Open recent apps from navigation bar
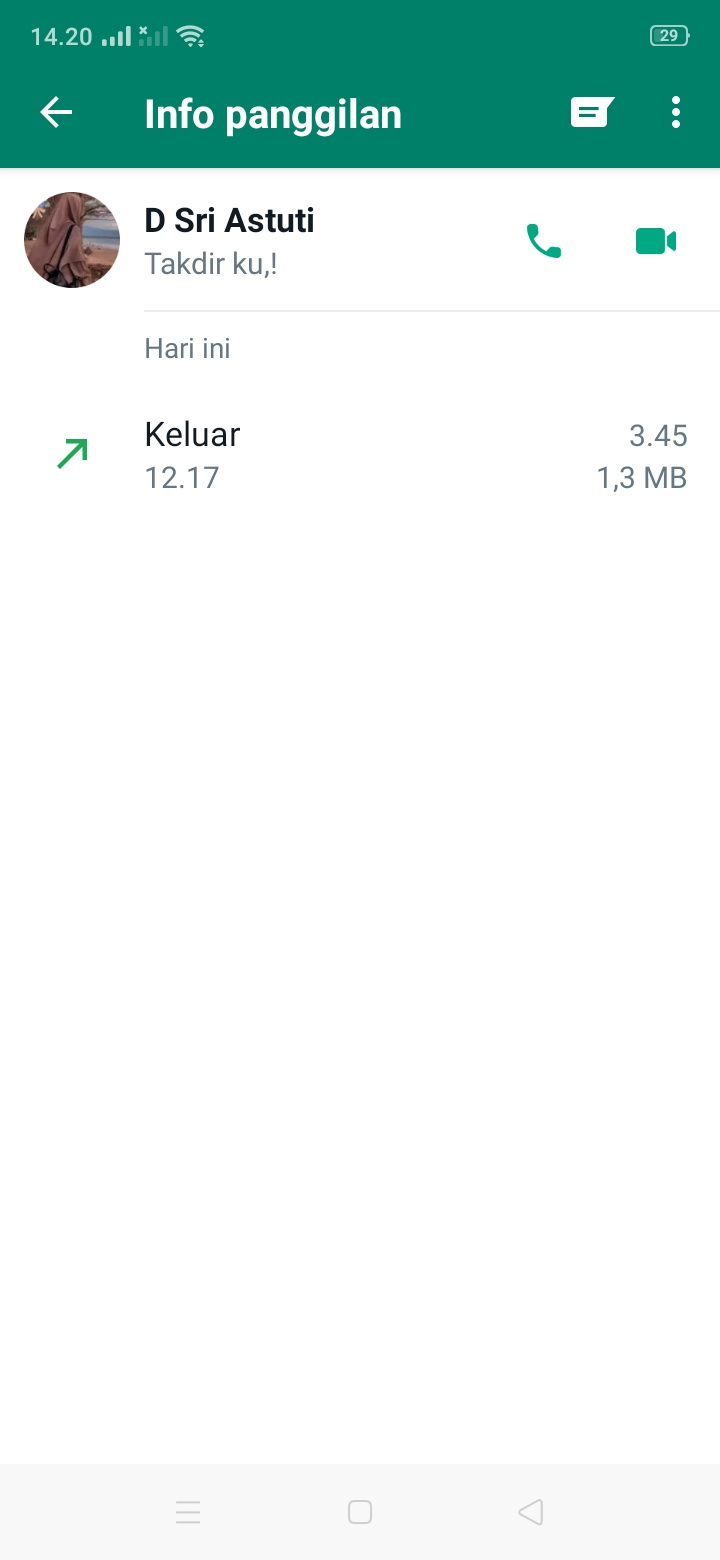This screenshot has height=1560, width=720. point(188,1512)
